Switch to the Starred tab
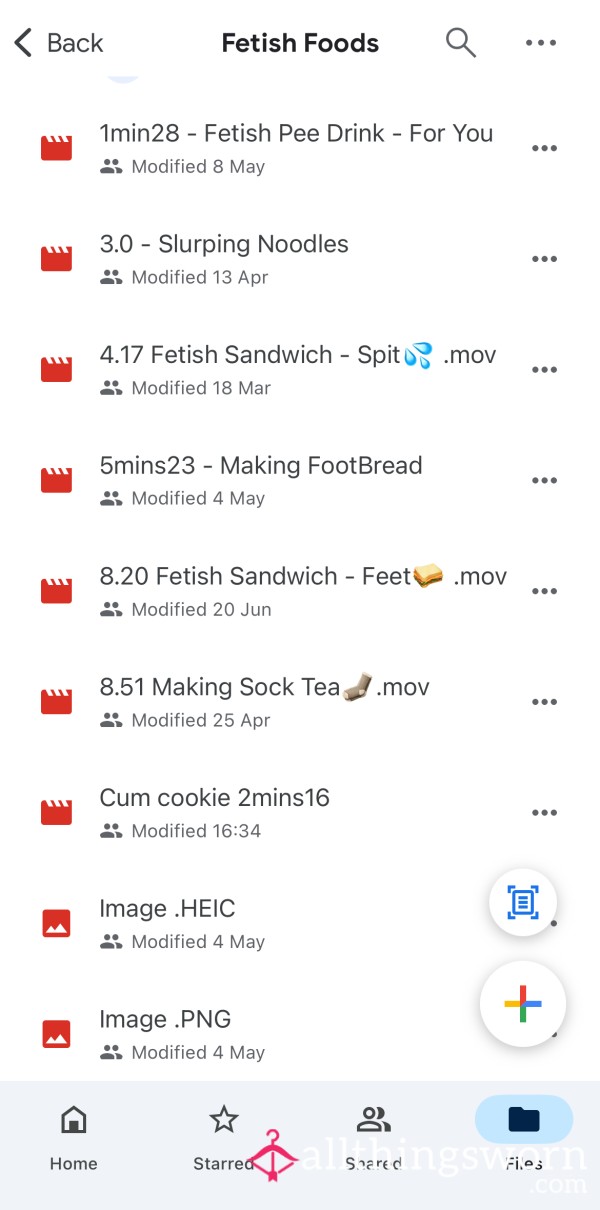600x1210 pixels. [x=224, y=1138]
